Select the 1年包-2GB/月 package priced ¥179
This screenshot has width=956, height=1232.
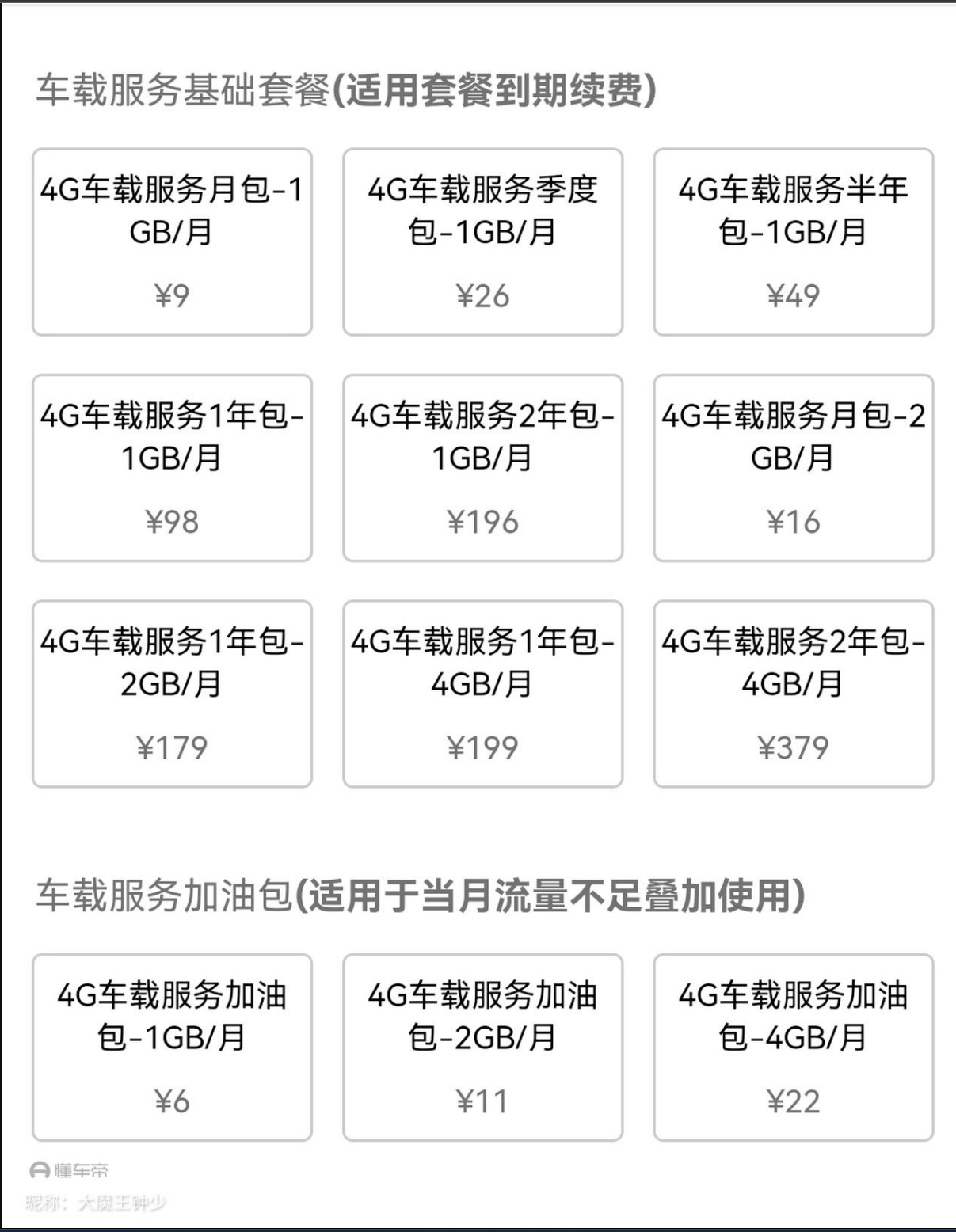[172, 694]
